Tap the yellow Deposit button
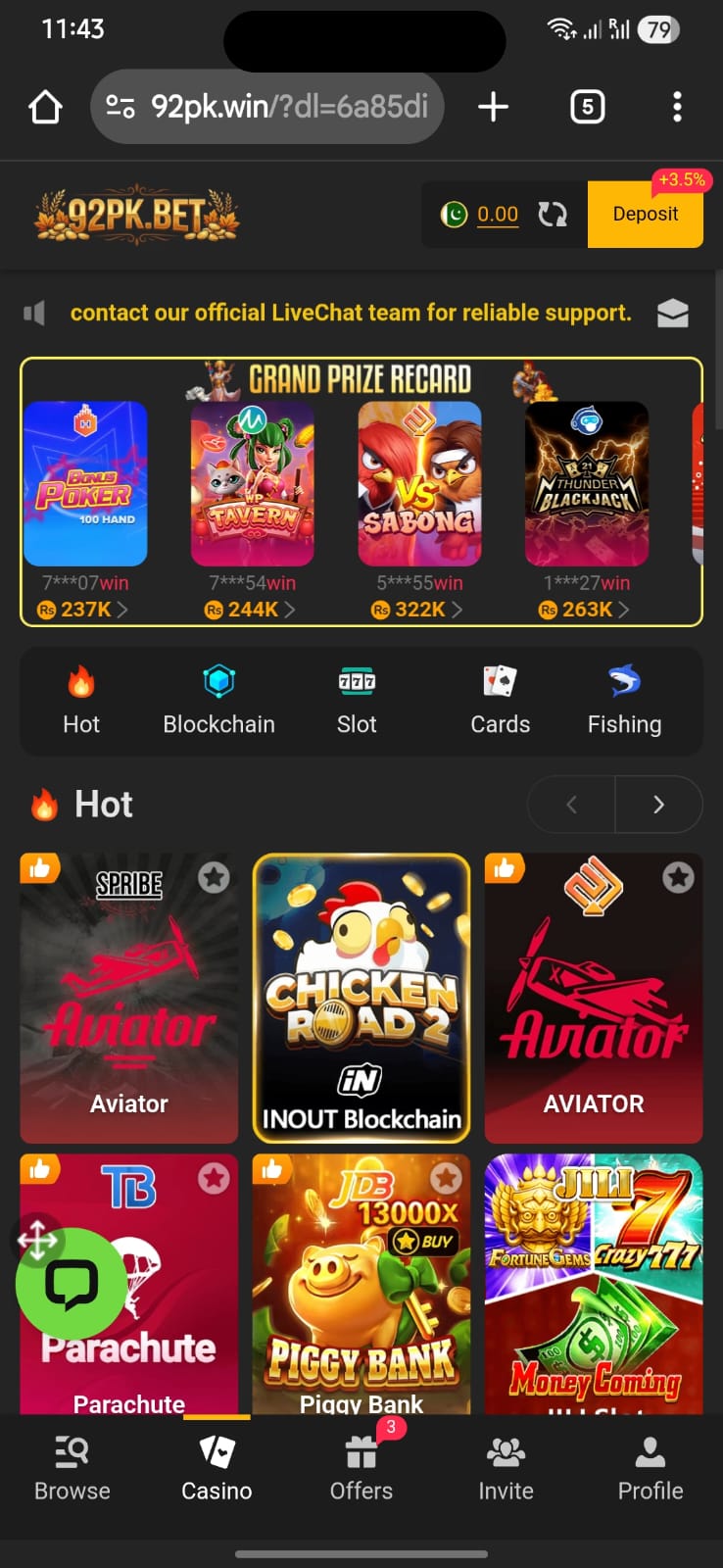 point(645,214)
